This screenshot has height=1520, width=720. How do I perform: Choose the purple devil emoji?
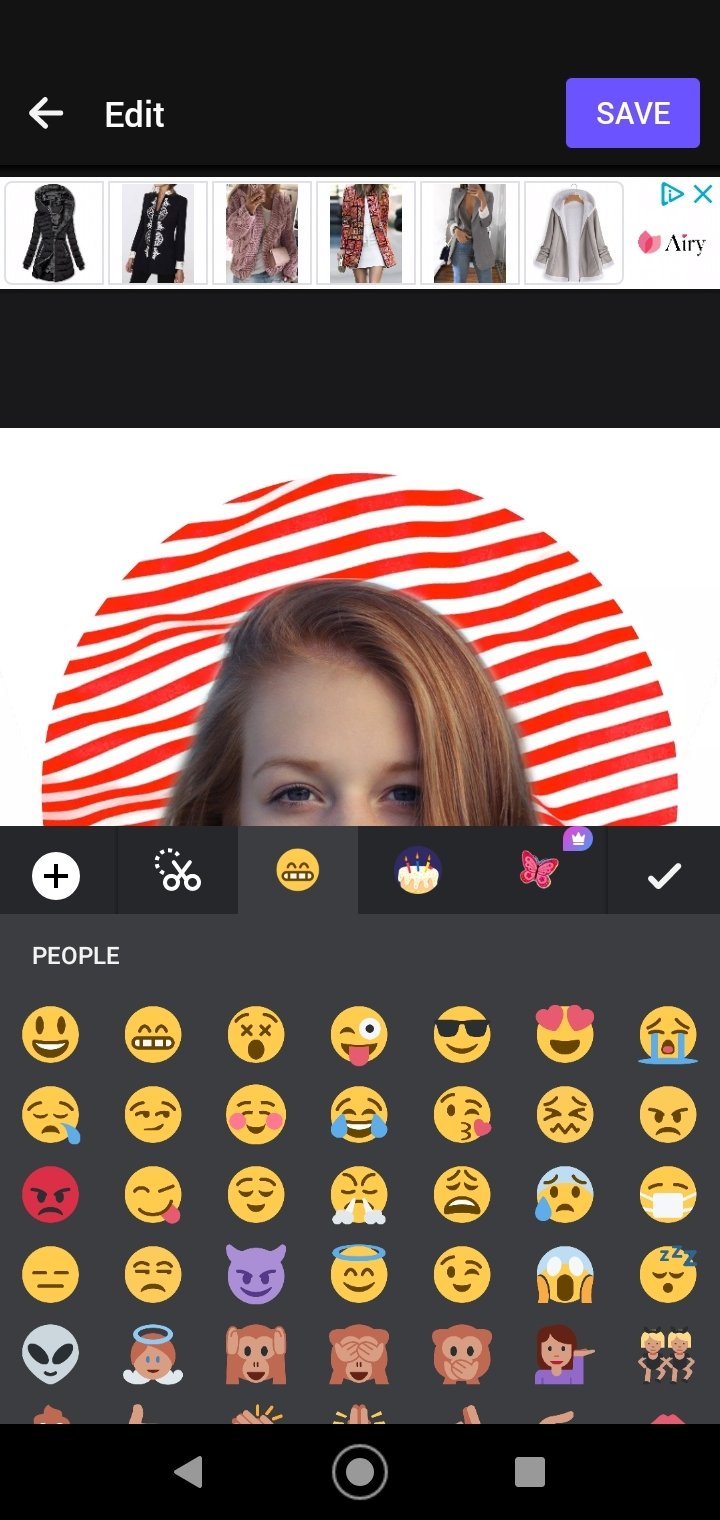tap(256, 1274)
